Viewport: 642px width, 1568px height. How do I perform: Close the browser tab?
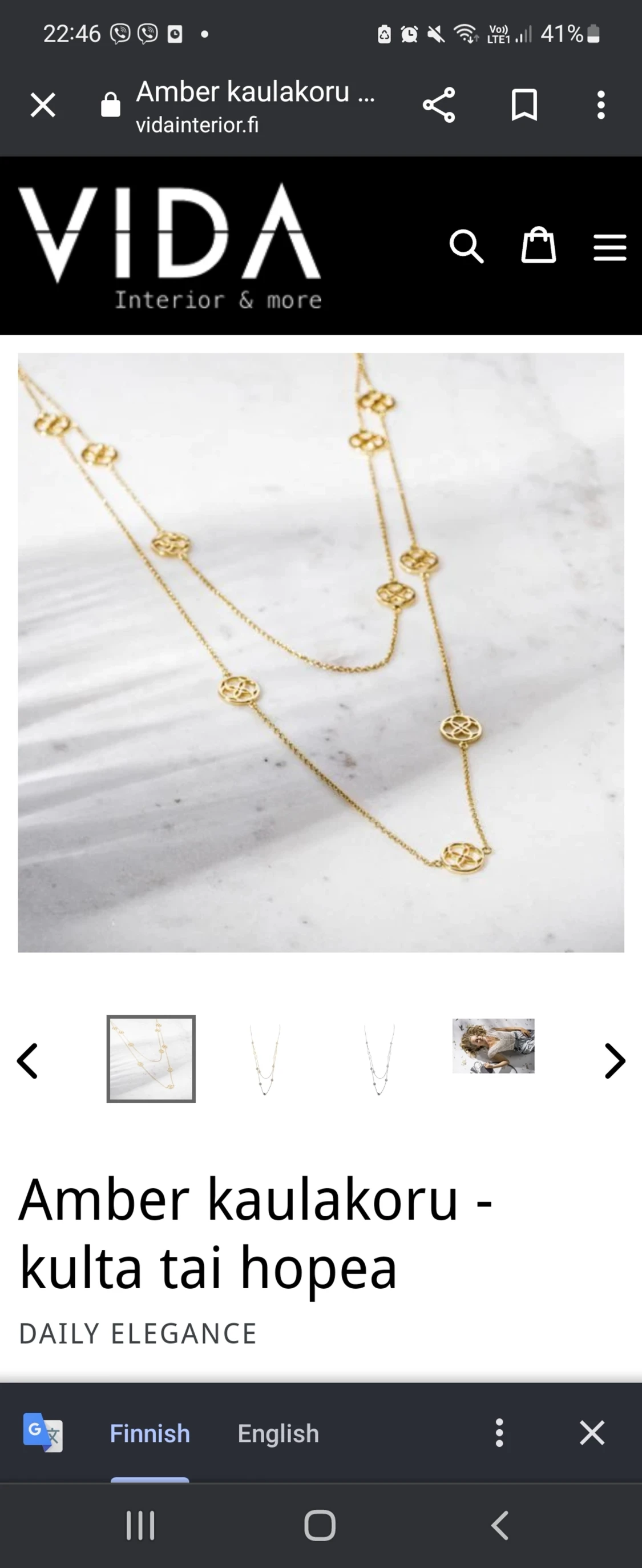coord(43,104)
